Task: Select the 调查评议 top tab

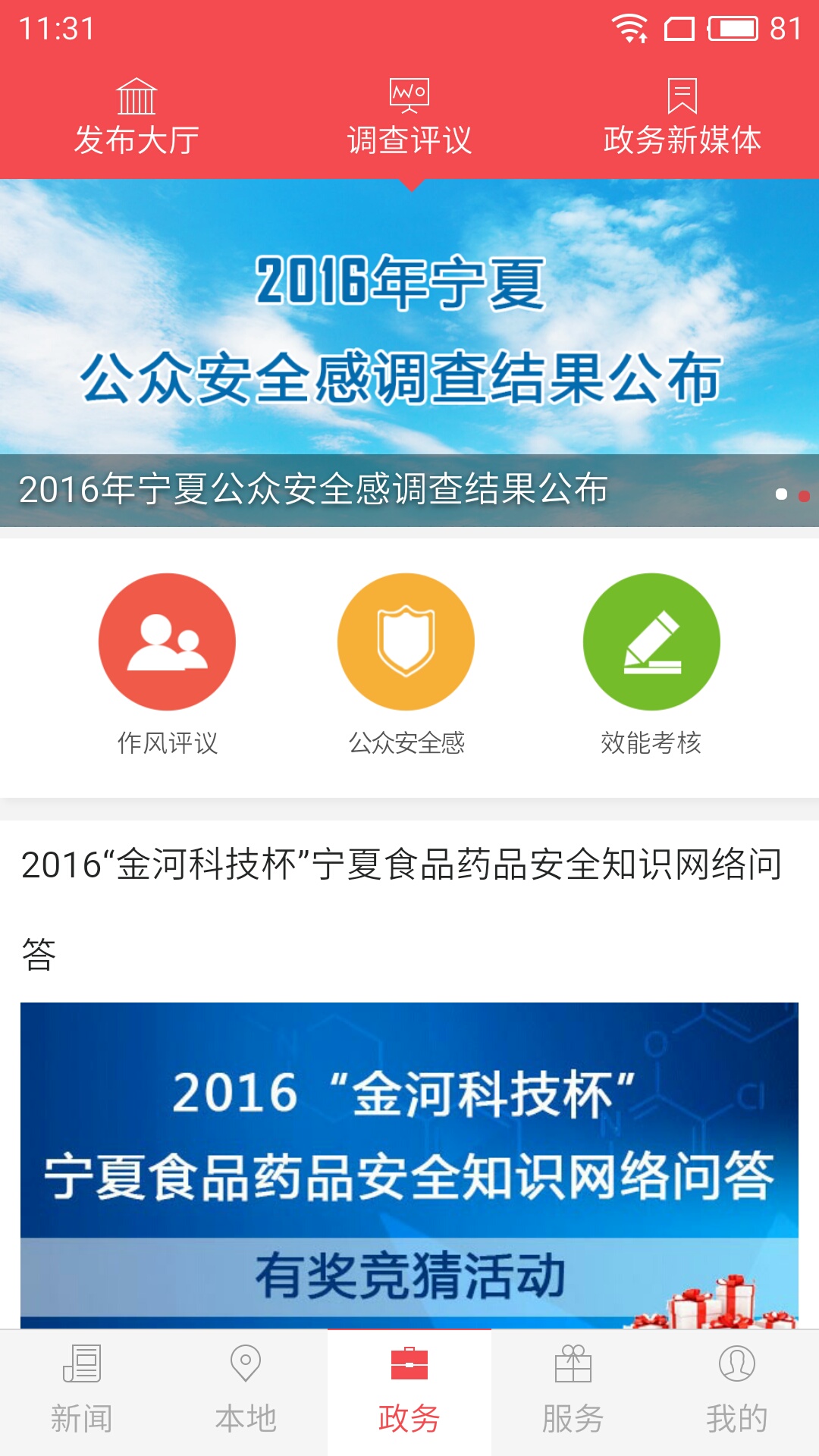Action: coord(409,118)
